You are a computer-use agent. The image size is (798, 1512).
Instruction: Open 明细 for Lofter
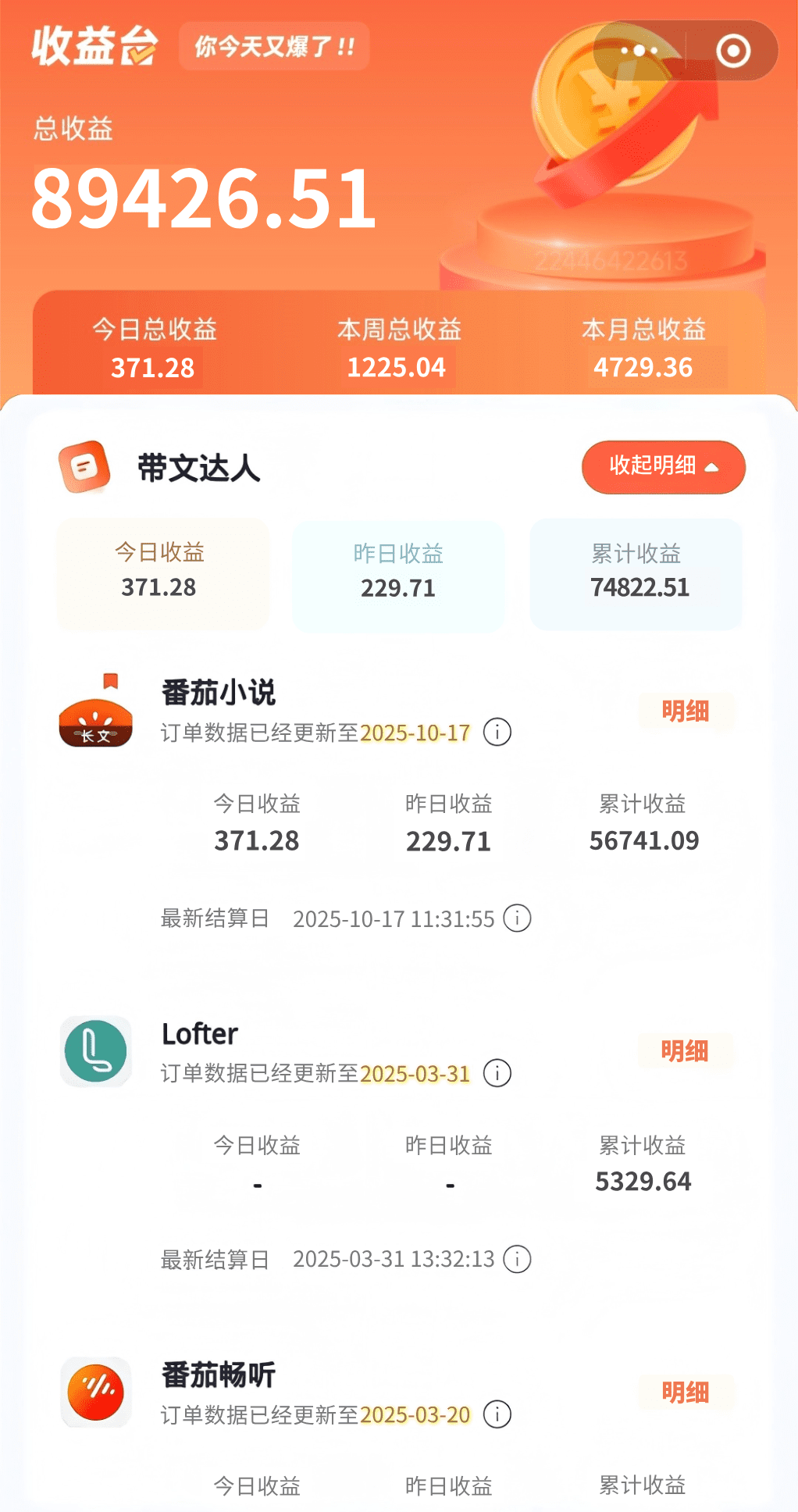(685, 1052)
